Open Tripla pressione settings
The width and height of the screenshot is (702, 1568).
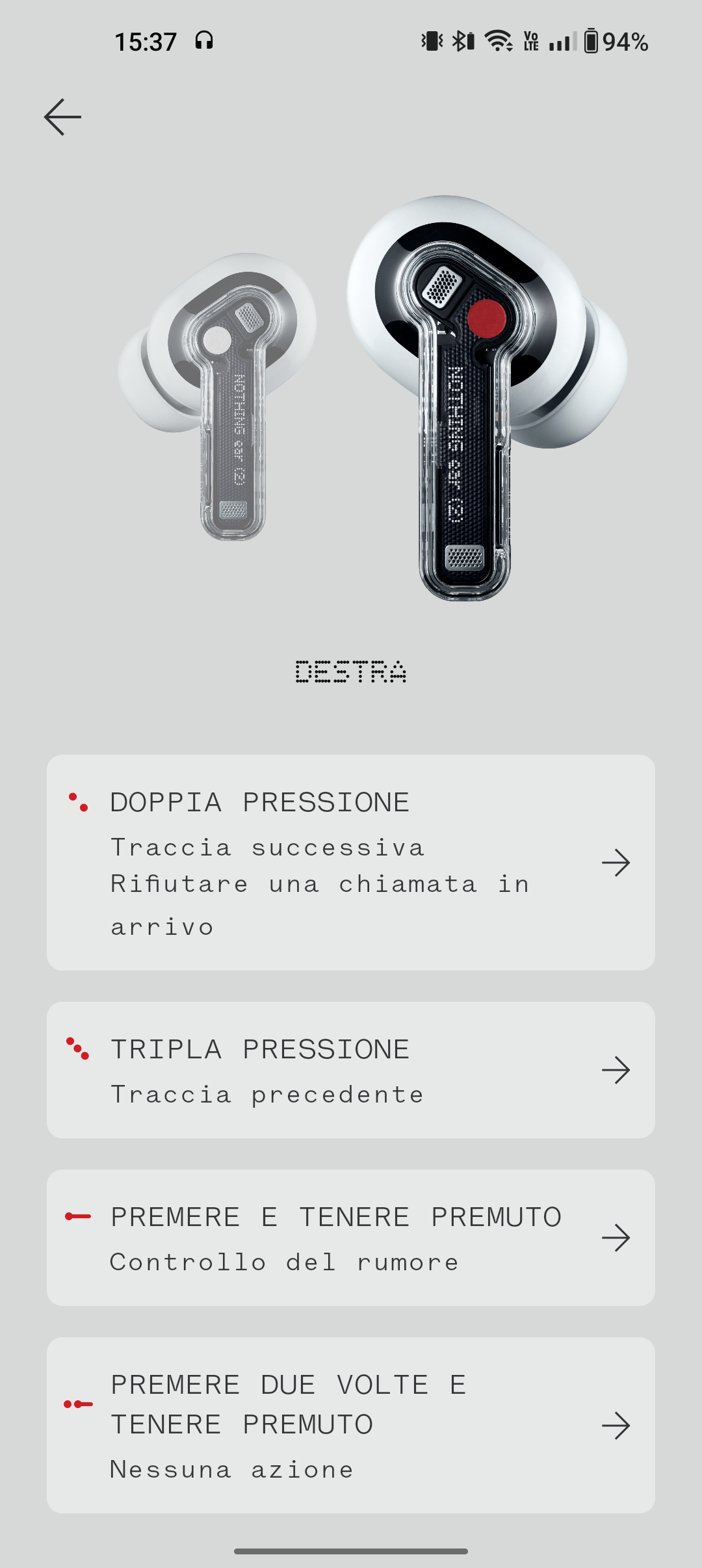pos(350,1069)
